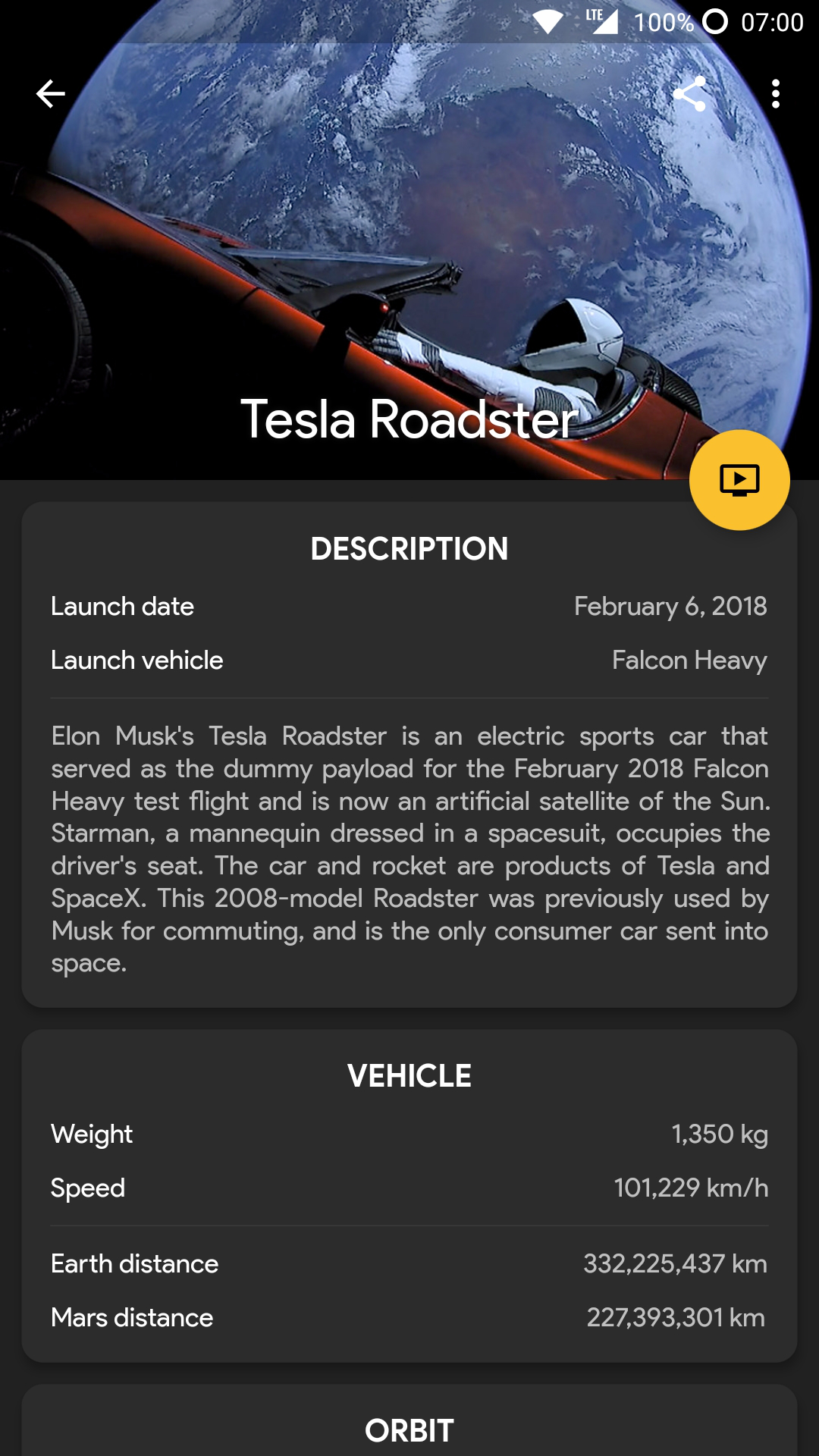Open the overflow menu
The width and height of the screenshot is (819, 1456).
point(775,94)
